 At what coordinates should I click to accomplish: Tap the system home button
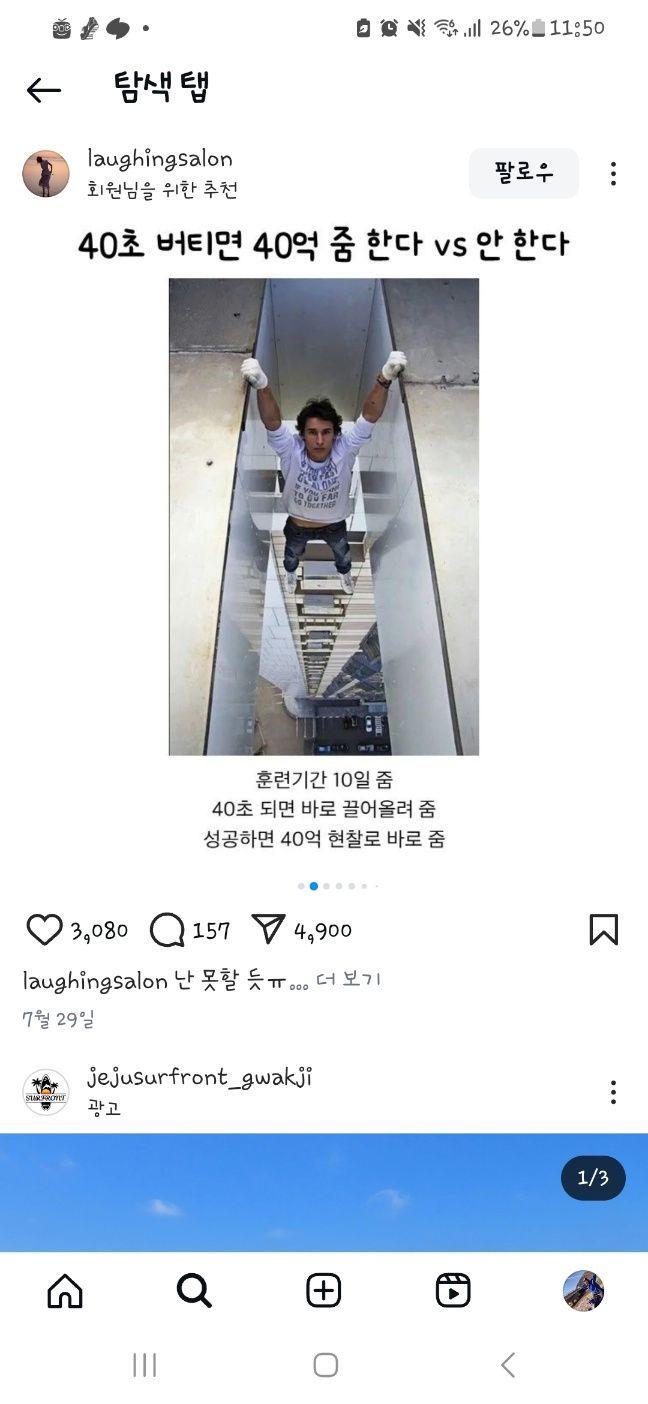click(325, 1365)
